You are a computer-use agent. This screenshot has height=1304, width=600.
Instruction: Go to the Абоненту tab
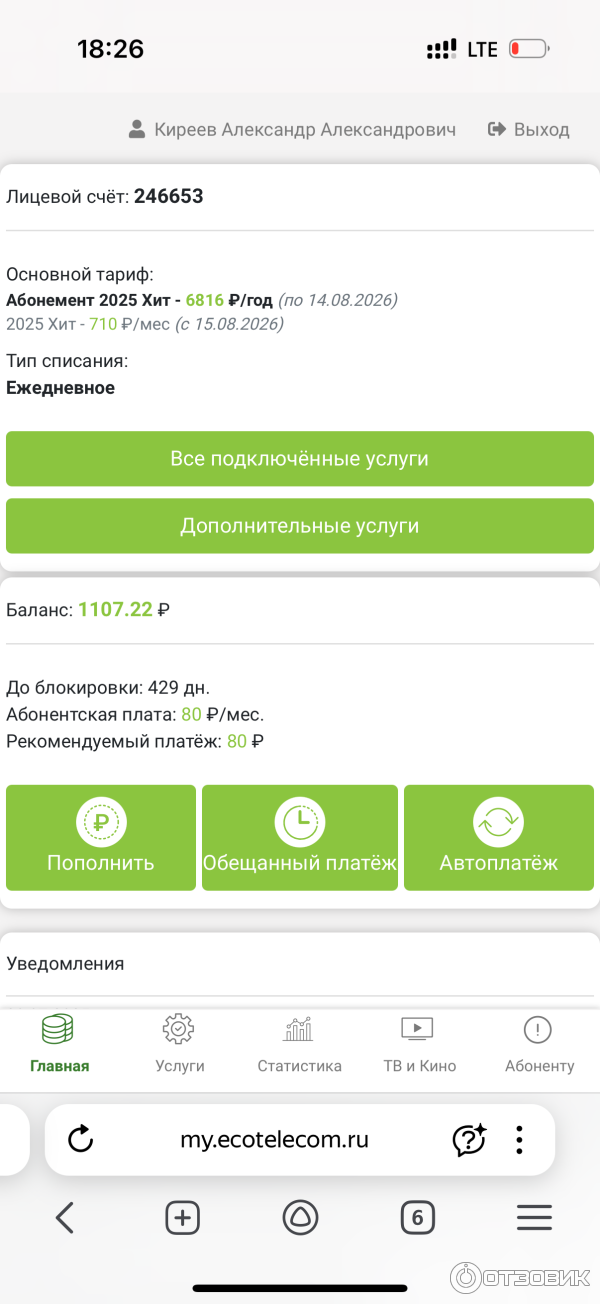[539, 1044]
